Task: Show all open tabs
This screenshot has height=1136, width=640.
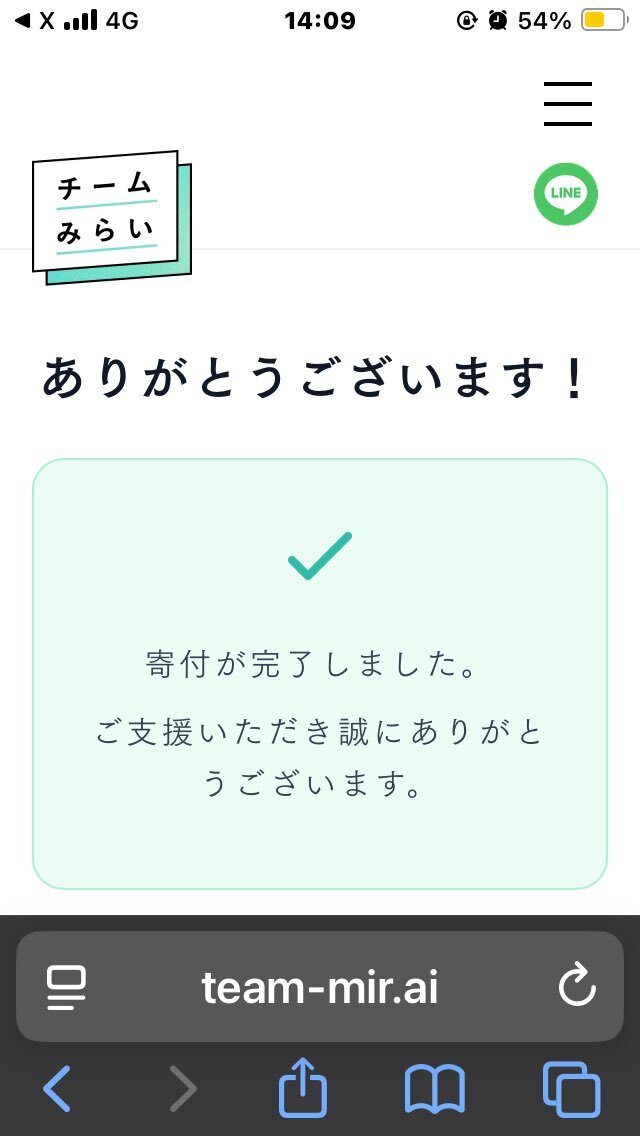Action: (572, 1088)
